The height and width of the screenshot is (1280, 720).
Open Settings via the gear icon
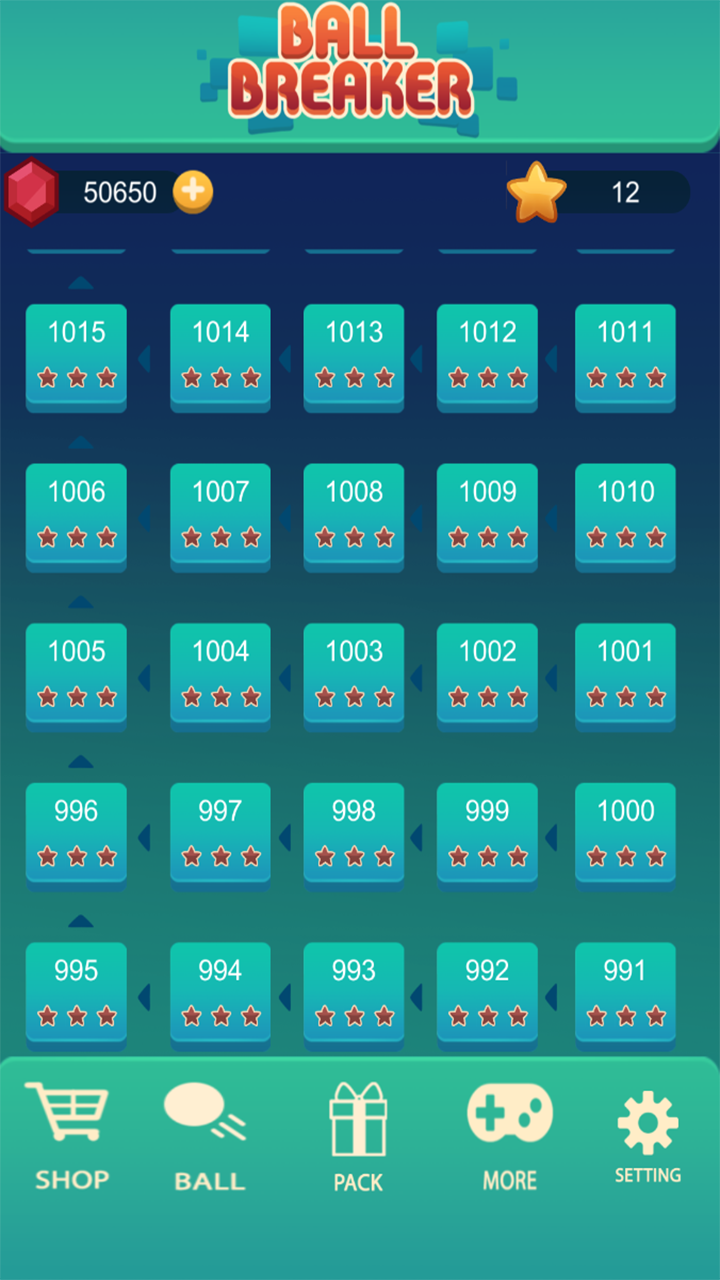point(647,1120)
